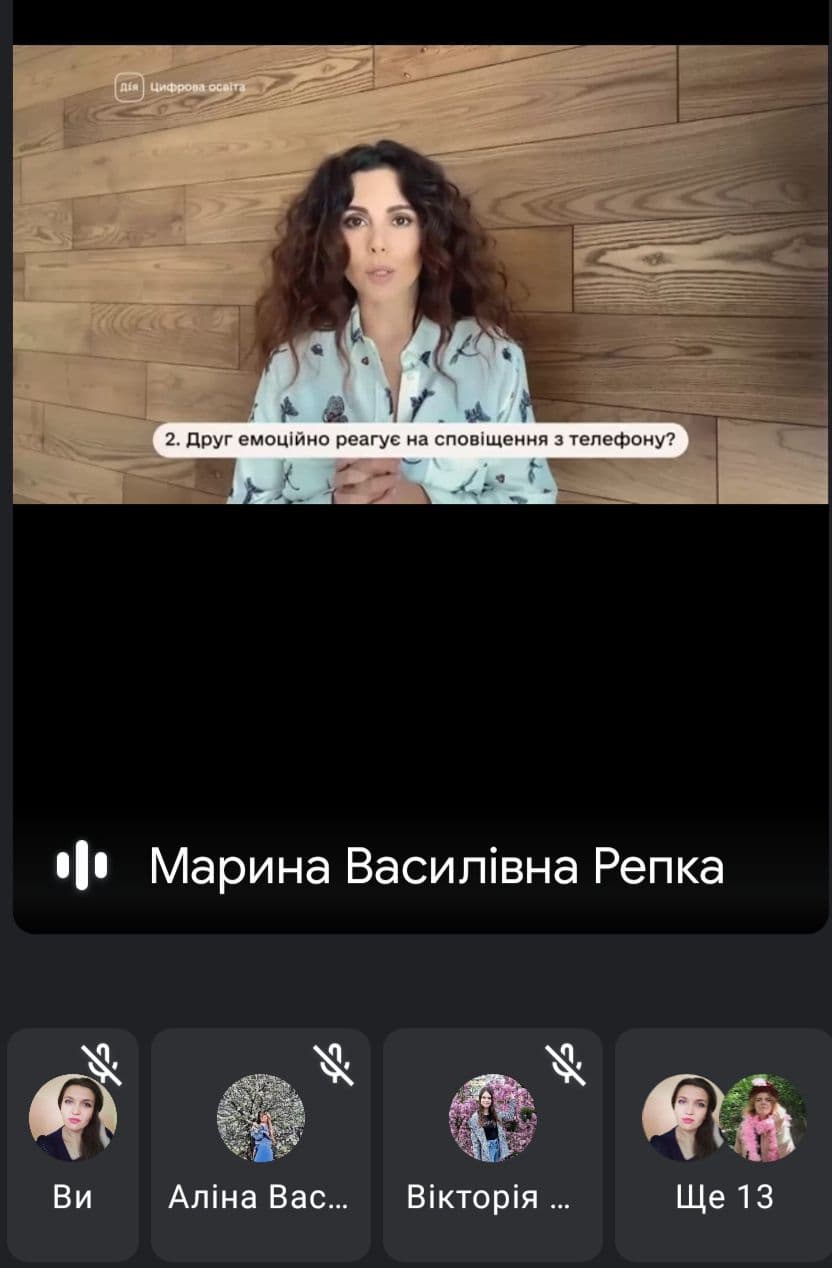The height and width of the screenshot is (1268, 832).
Task: Open Аліна's participant tile
Action: (260, 1145)
